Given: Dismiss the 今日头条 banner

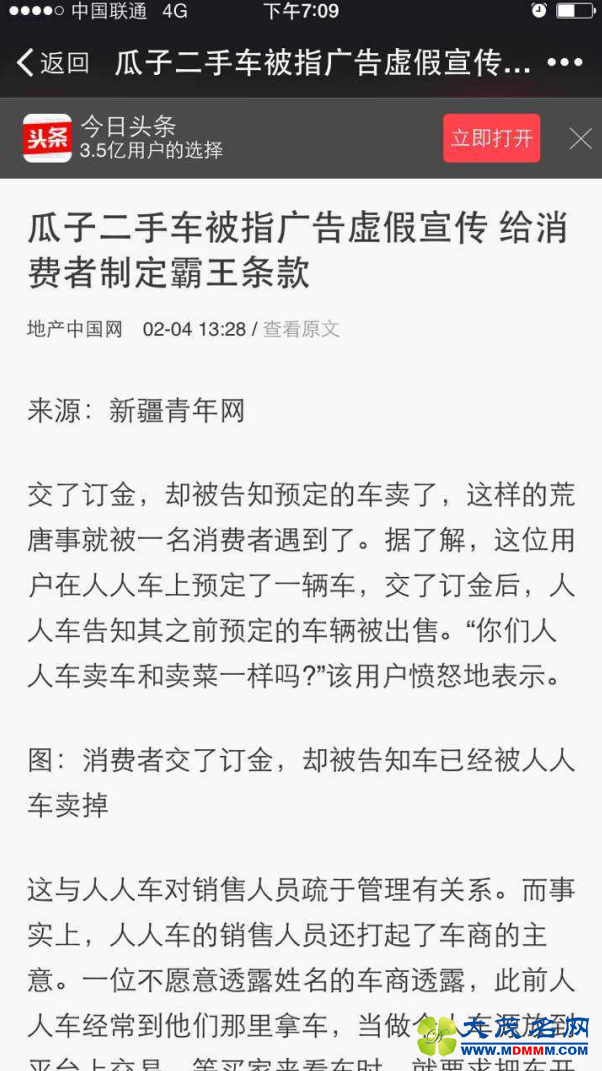Looking at the screenshot, I should pyautogui.click(x=580, y=139).
